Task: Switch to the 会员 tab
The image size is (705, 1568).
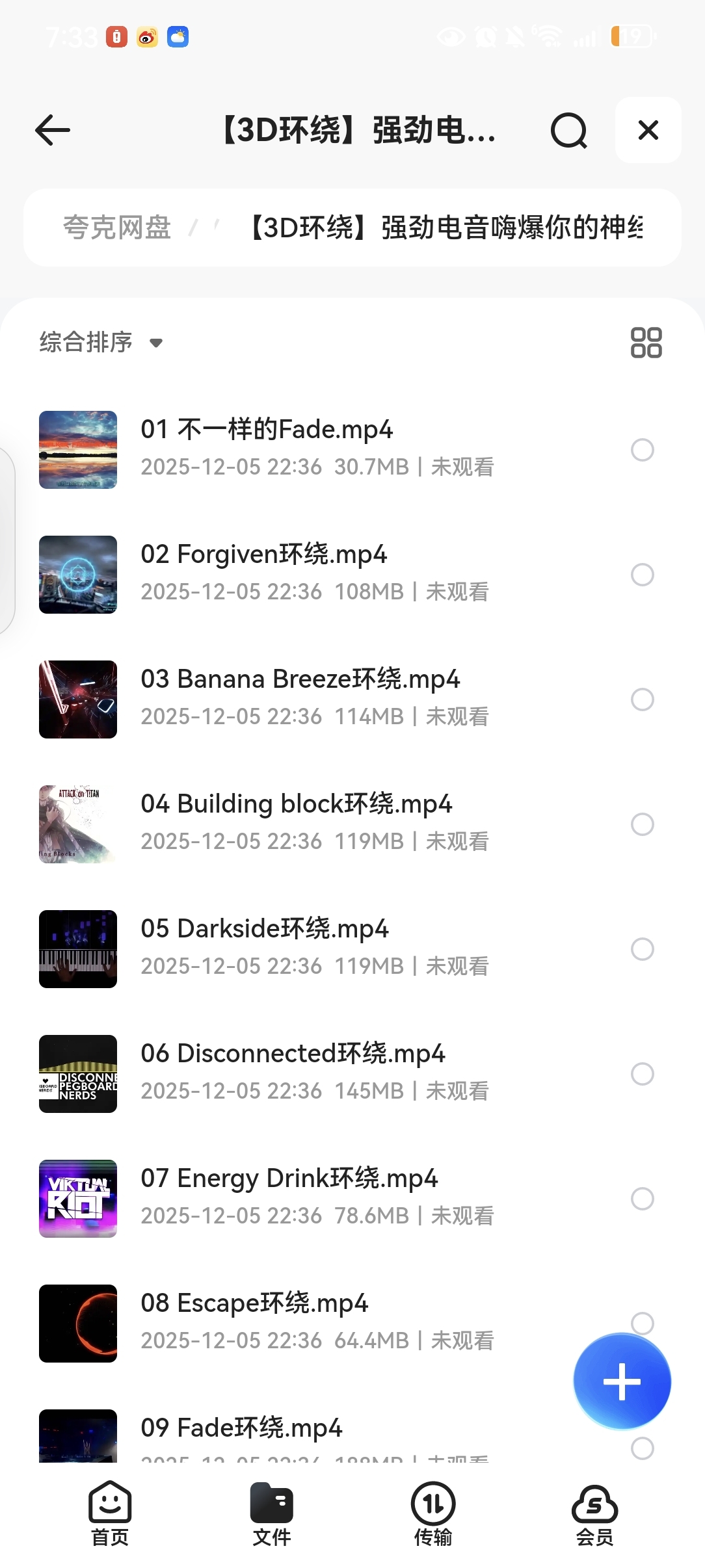Action: coord(594,1513)
